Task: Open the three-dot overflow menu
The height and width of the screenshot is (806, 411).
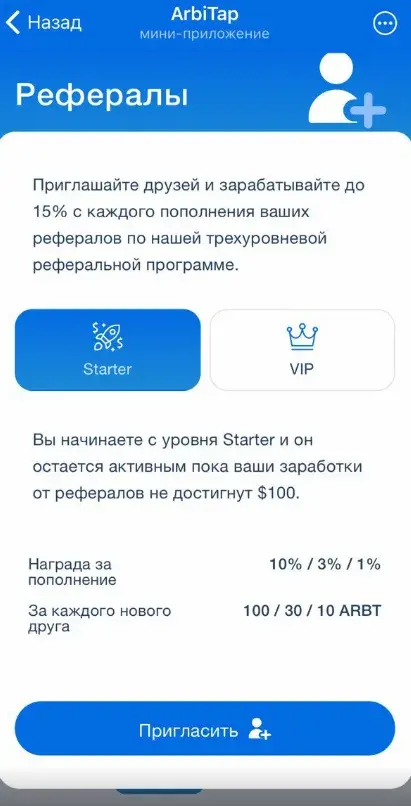Action: (385, 24)
